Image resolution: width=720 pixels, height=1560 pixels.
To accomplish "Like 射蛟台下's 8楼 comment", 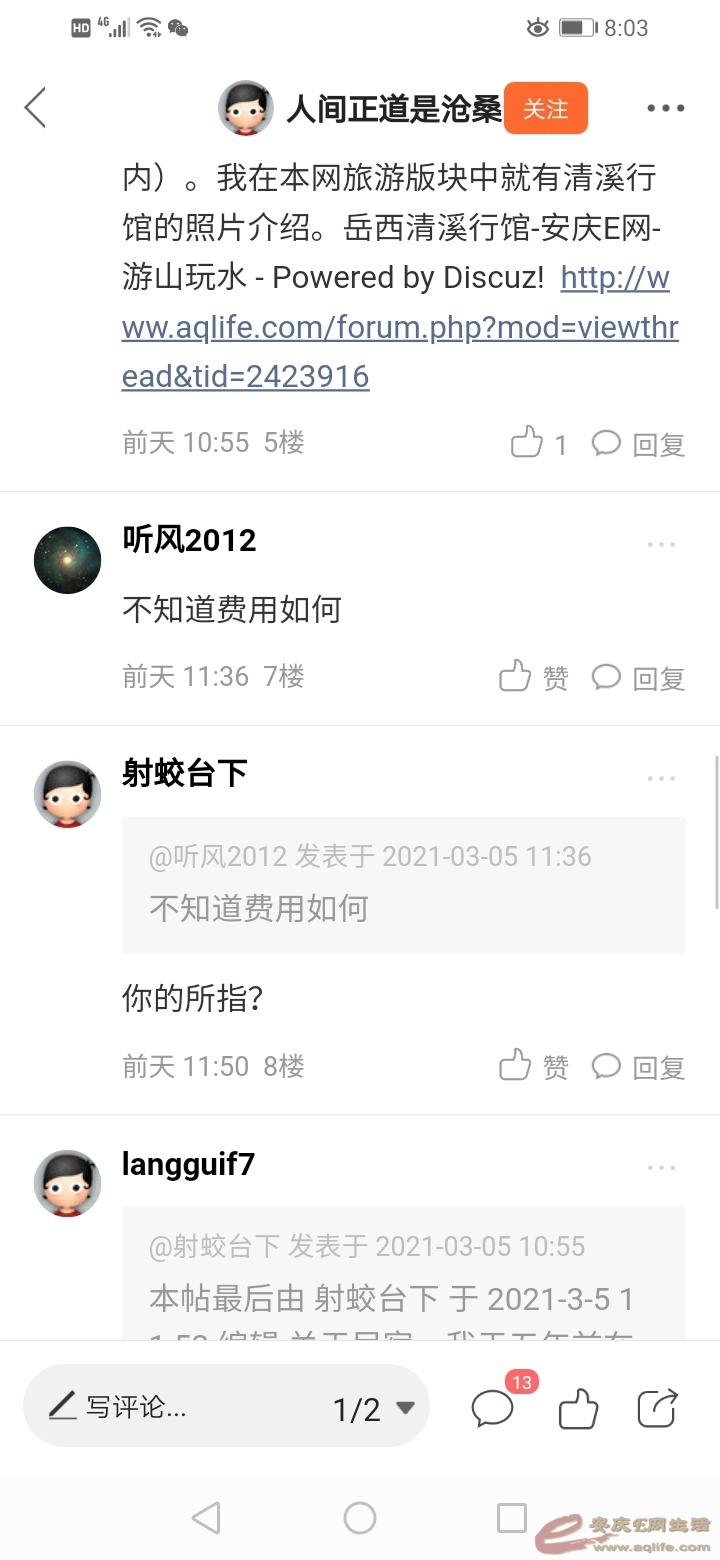I will [534, 1067].
